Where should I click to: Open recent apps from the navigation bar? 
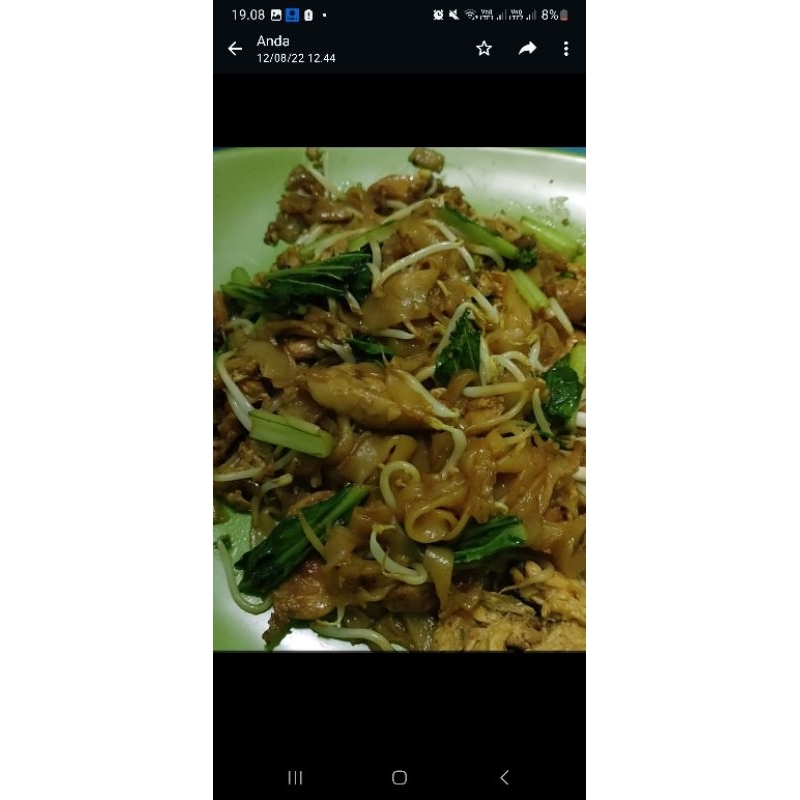pos(295,778)
